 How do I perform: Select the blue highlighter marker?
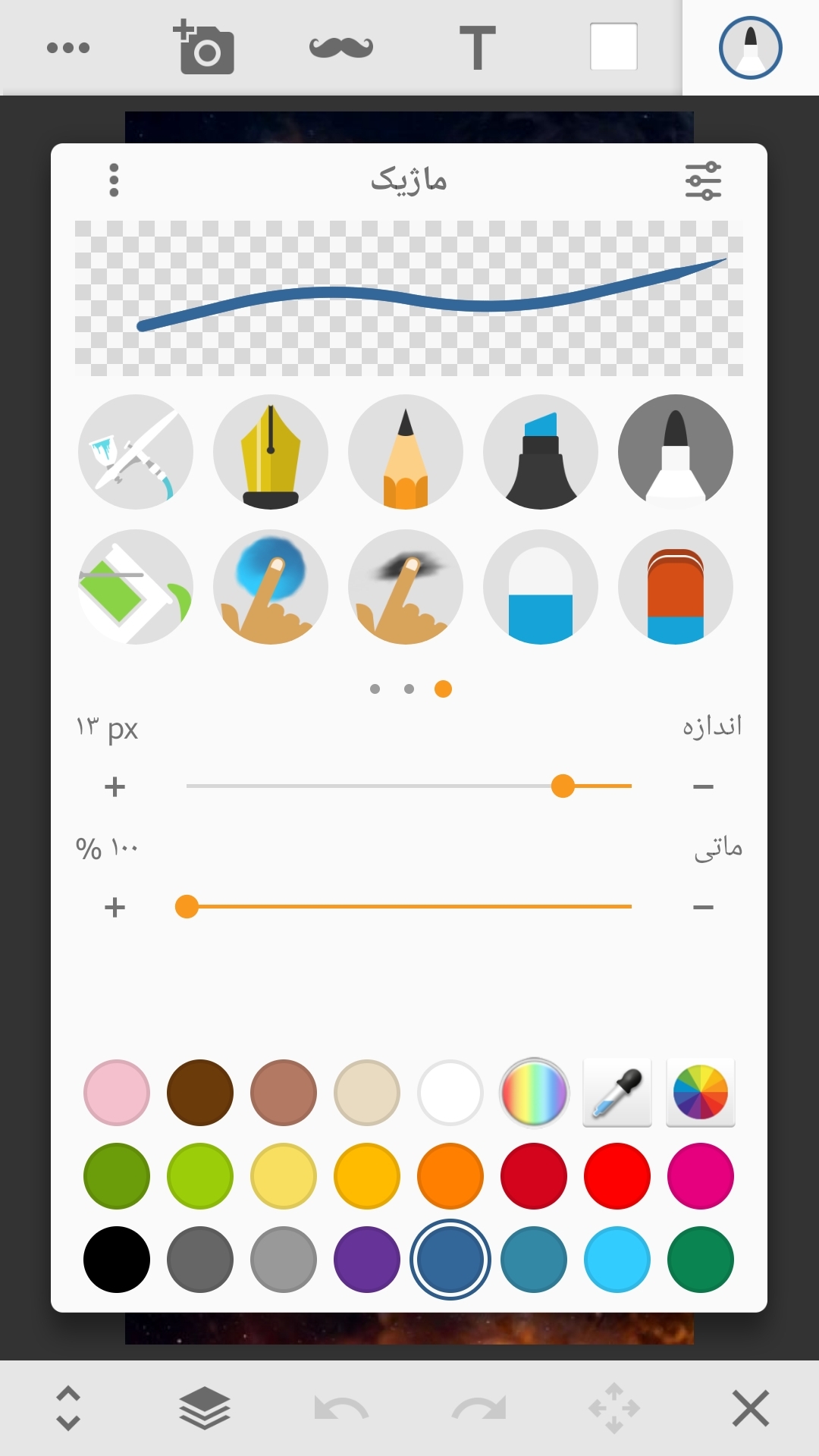[541, 452]
